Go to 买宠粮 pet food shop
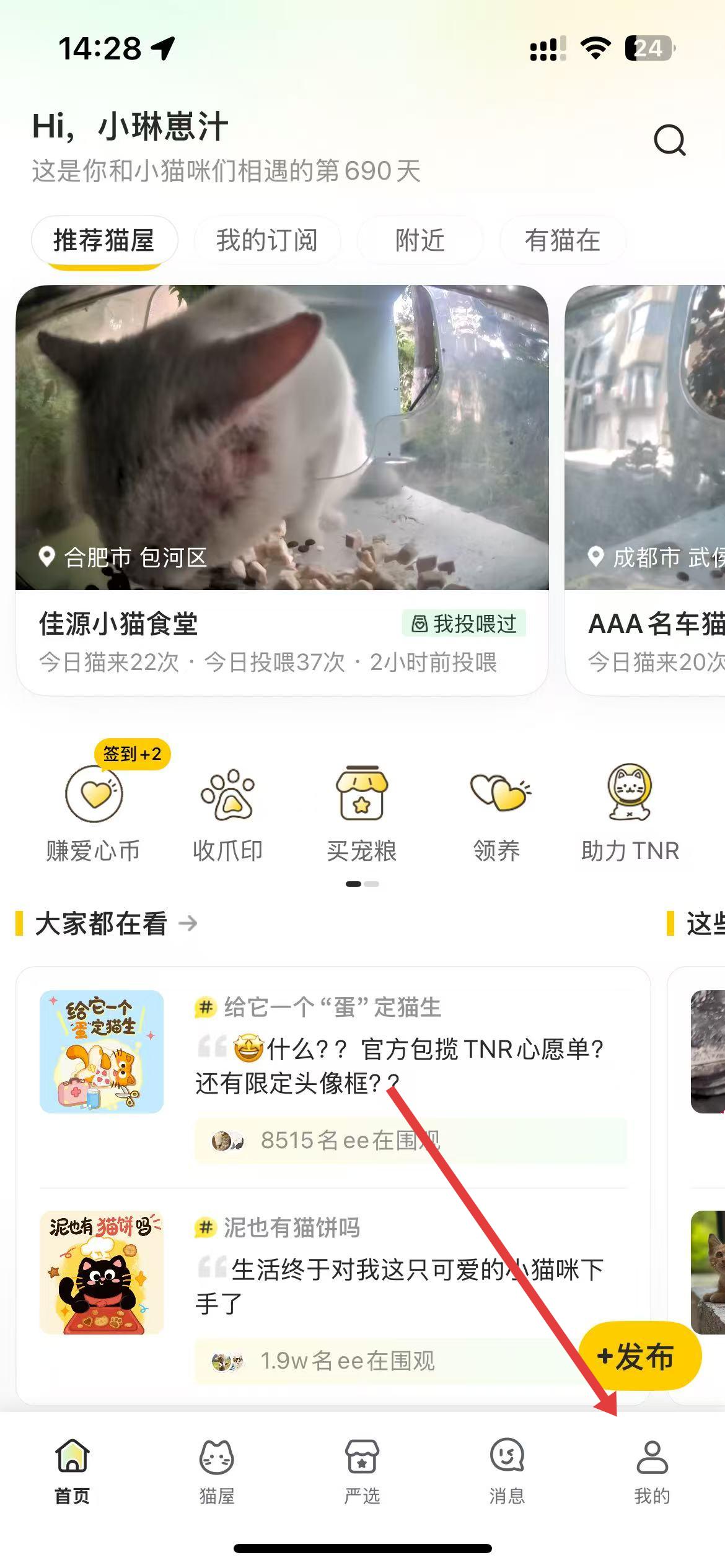 [x=362, y=812]
